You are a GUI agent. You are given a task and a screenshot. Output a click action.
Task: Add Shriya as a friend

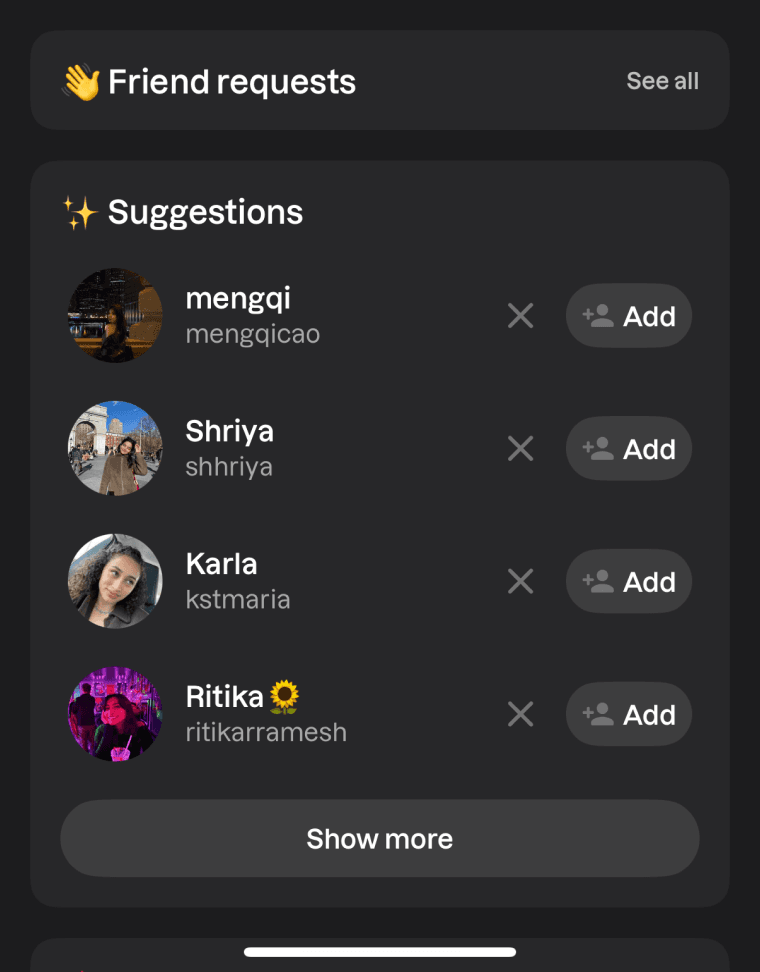(629, 449)
